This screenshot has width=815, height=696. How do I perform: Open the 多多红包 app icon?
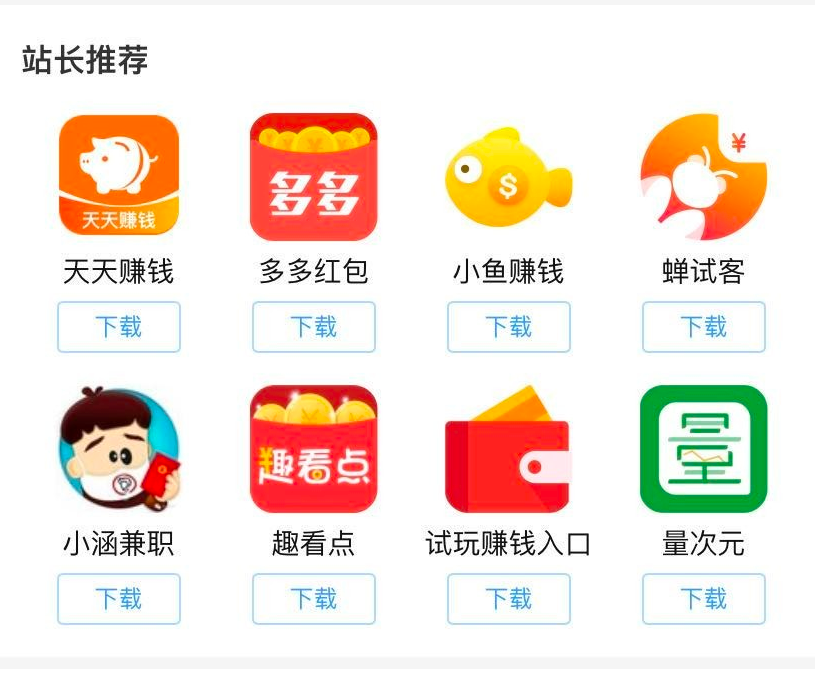(x=313, y=176)
